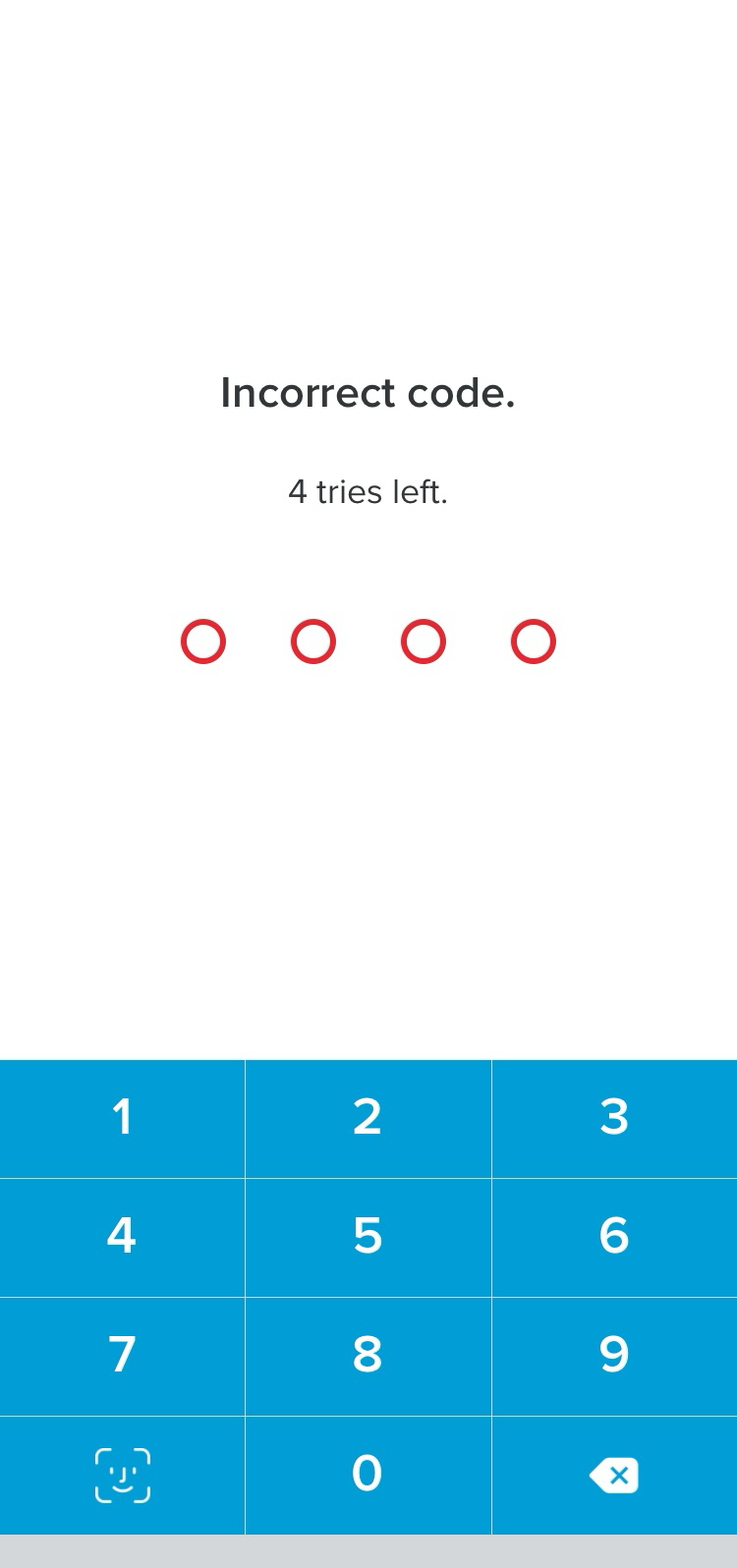Tap the 0 key
This screenshot has height=1568, width=737.
[368, 1475]
